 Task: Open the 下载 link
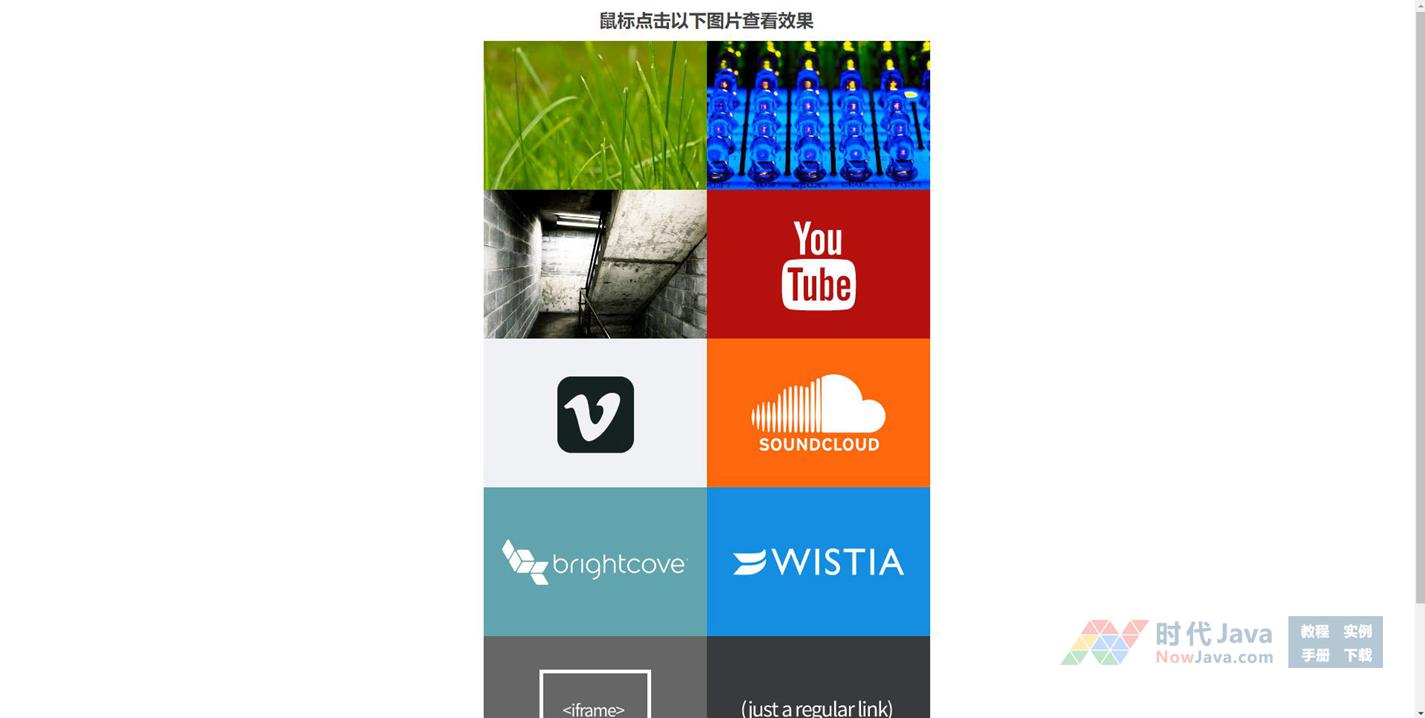pos(1357,656)
